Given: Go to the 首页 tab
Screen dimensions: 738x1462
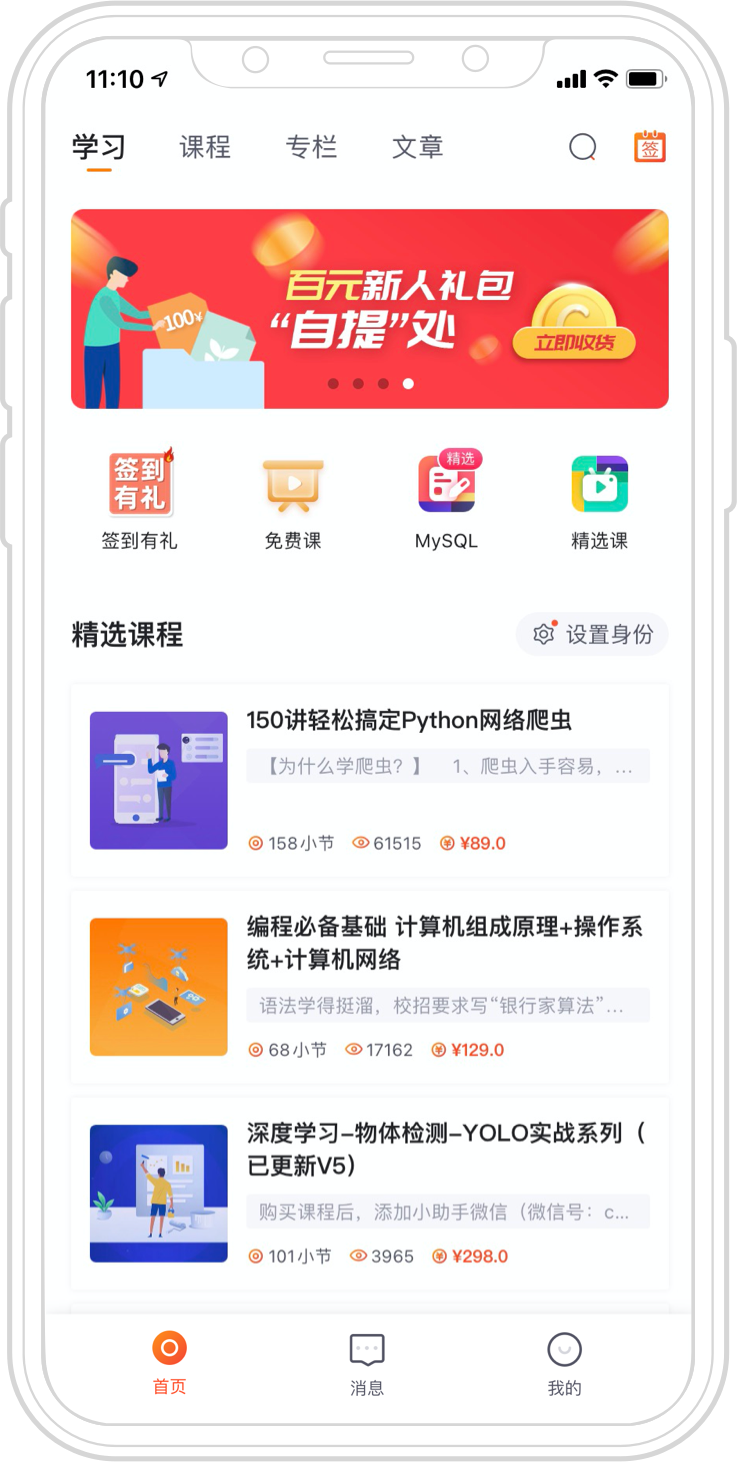Looking at the screenshot, I should pyautogui.click(x=169, y=1362).
